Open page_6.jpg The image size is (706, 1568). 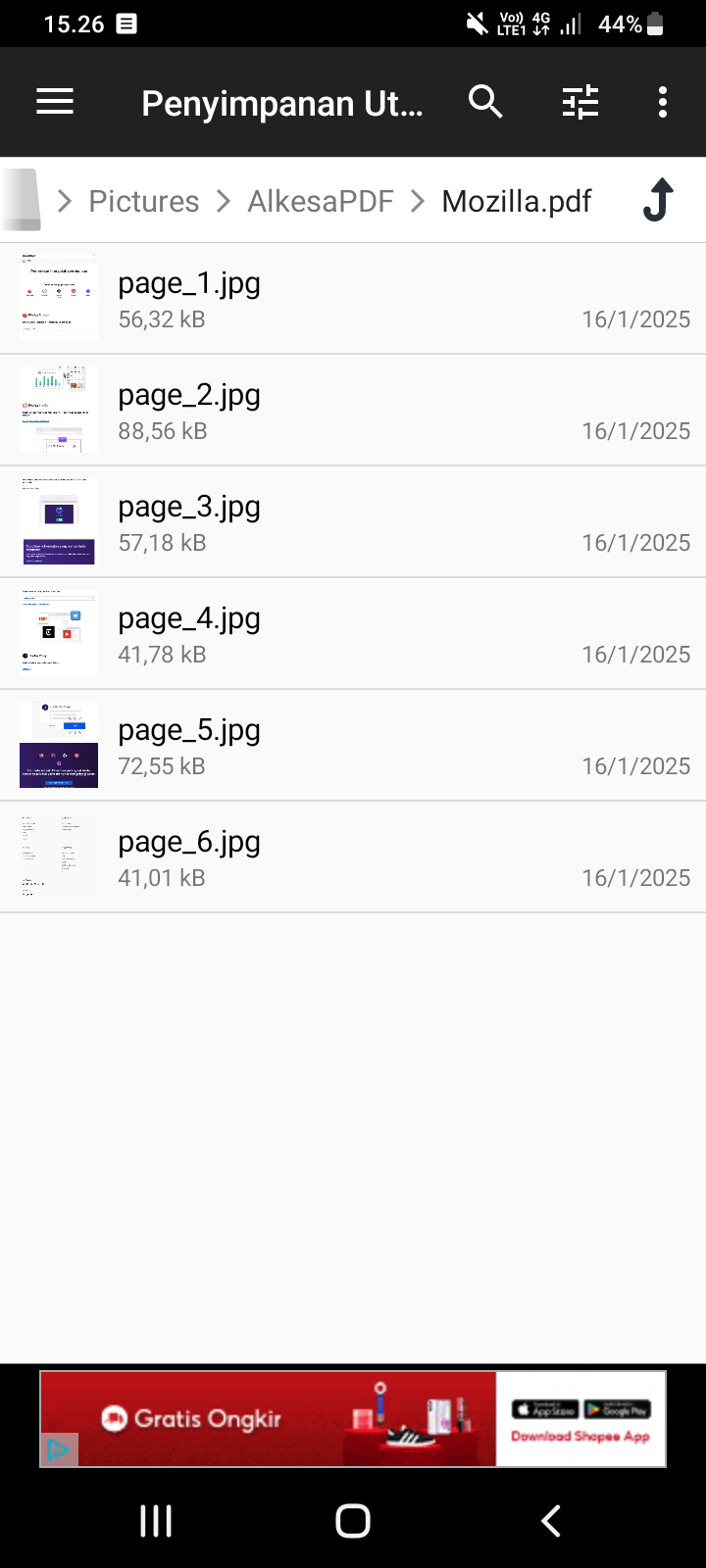(x=353, y=857)
